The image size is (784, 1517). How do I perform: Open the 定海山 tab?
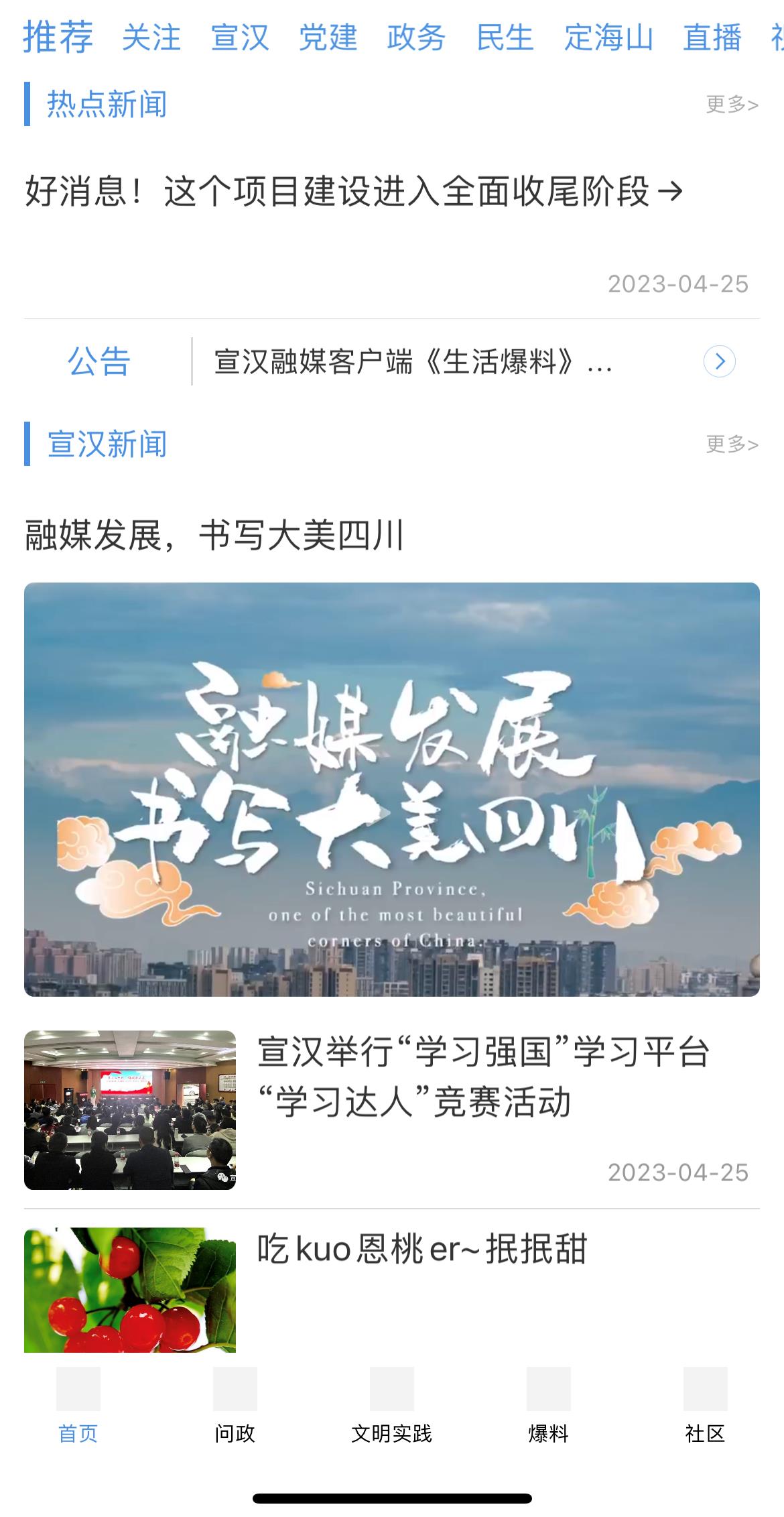click(608, 38)
